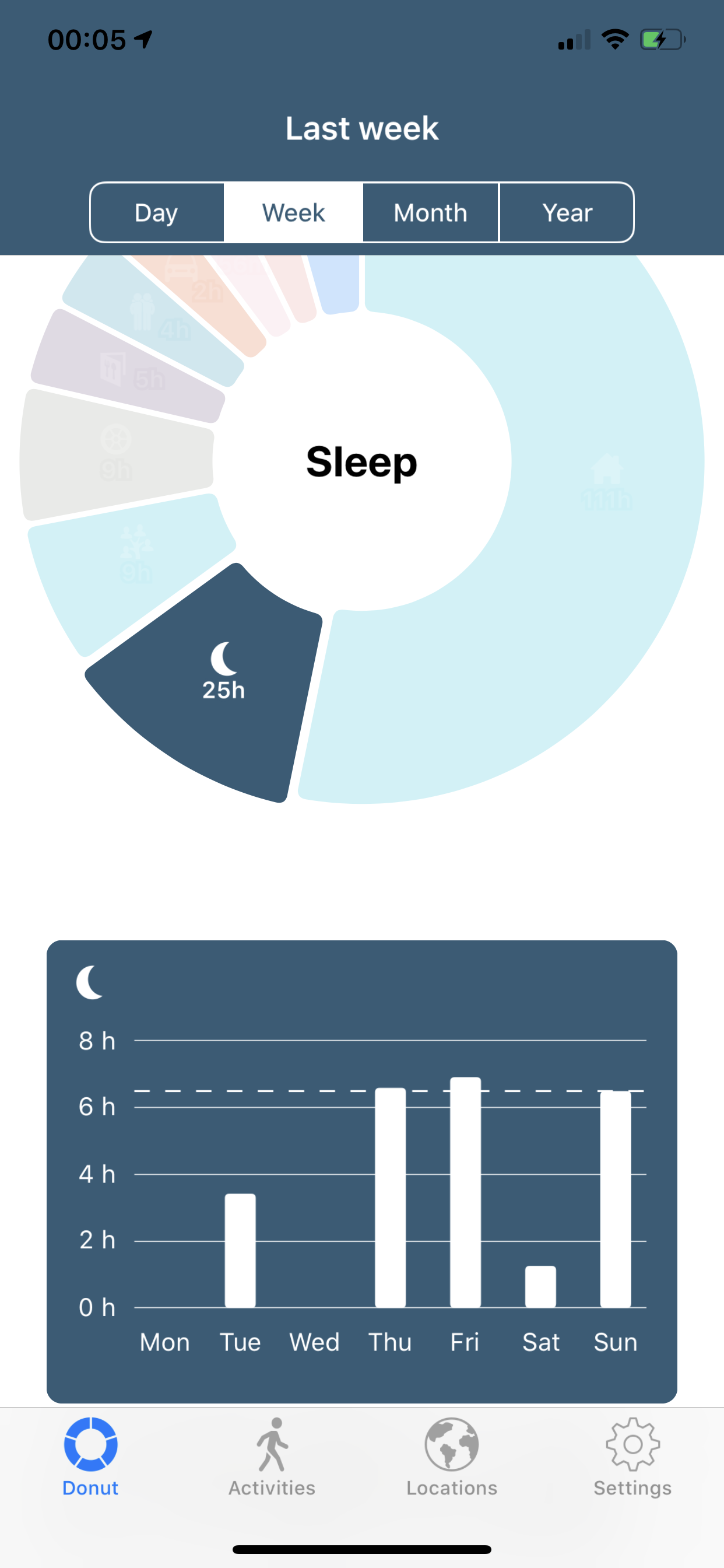The image size is (724, 1568).
Task: Select the Week segment
Action: tap(293, 212)
